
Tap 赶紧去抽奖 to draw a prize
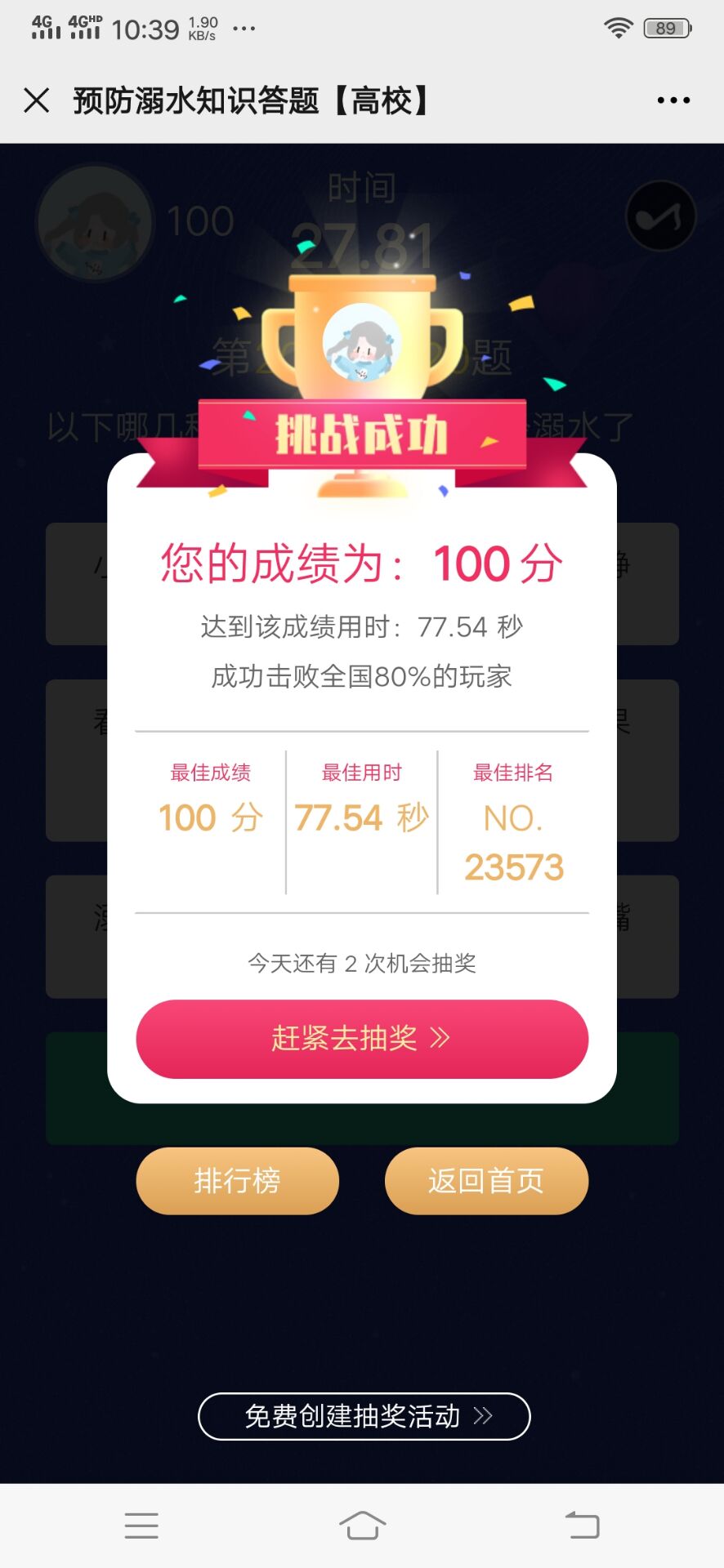pos(362,1038)
